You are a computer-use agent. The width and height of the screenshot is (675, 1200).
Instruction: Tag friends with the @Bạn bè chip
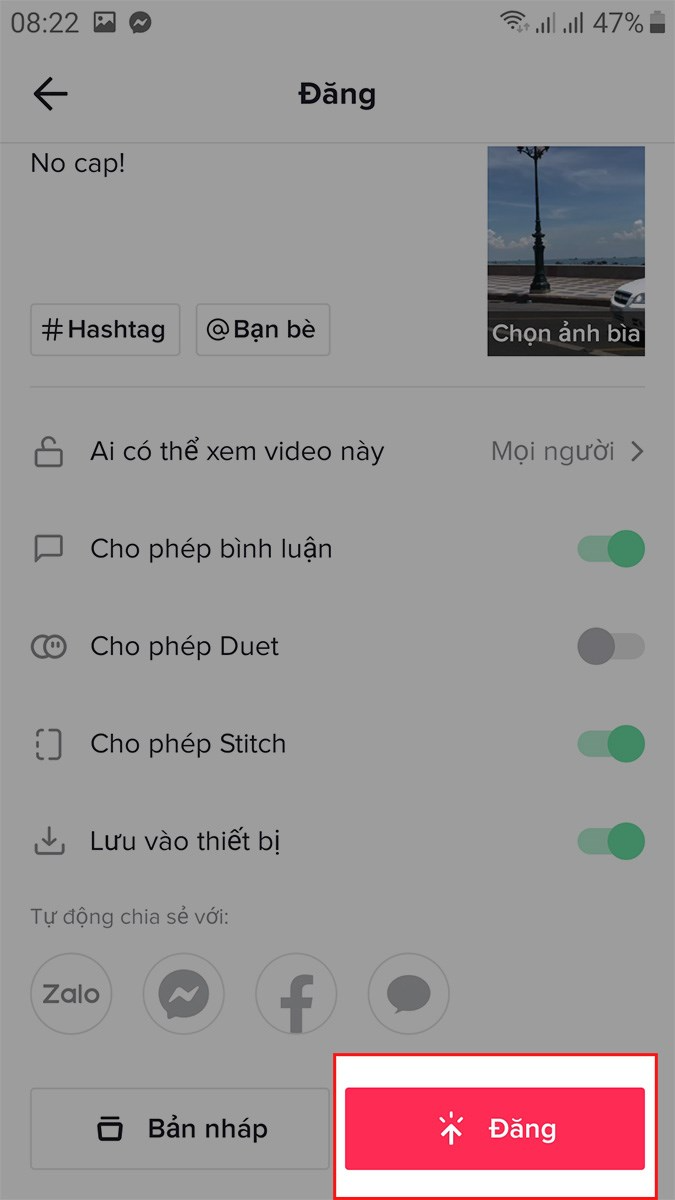[262, 330]
